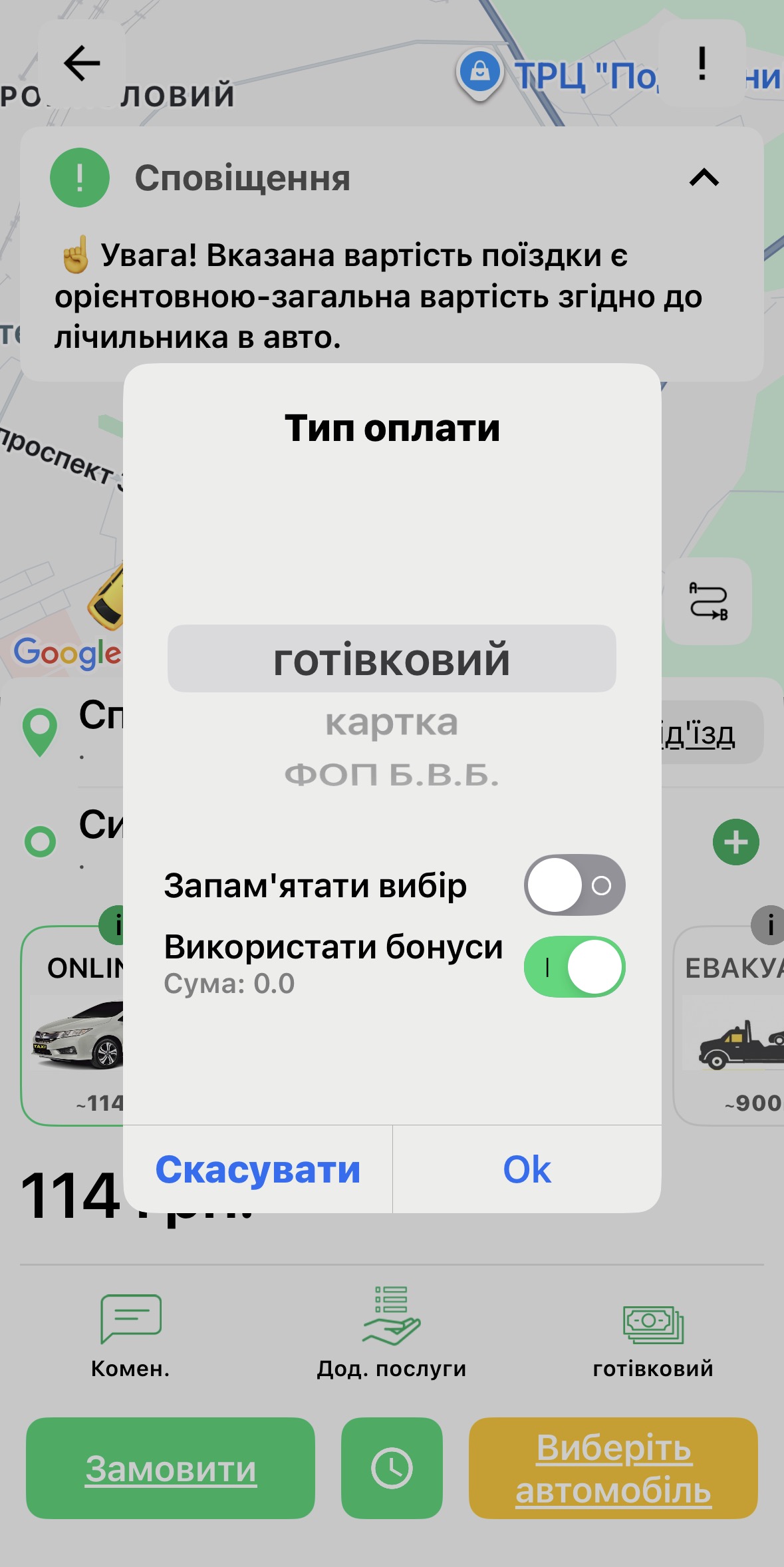Add a stop with the green plus
The width and height of the screenshot is (784, 1567).
coord(735,842)
